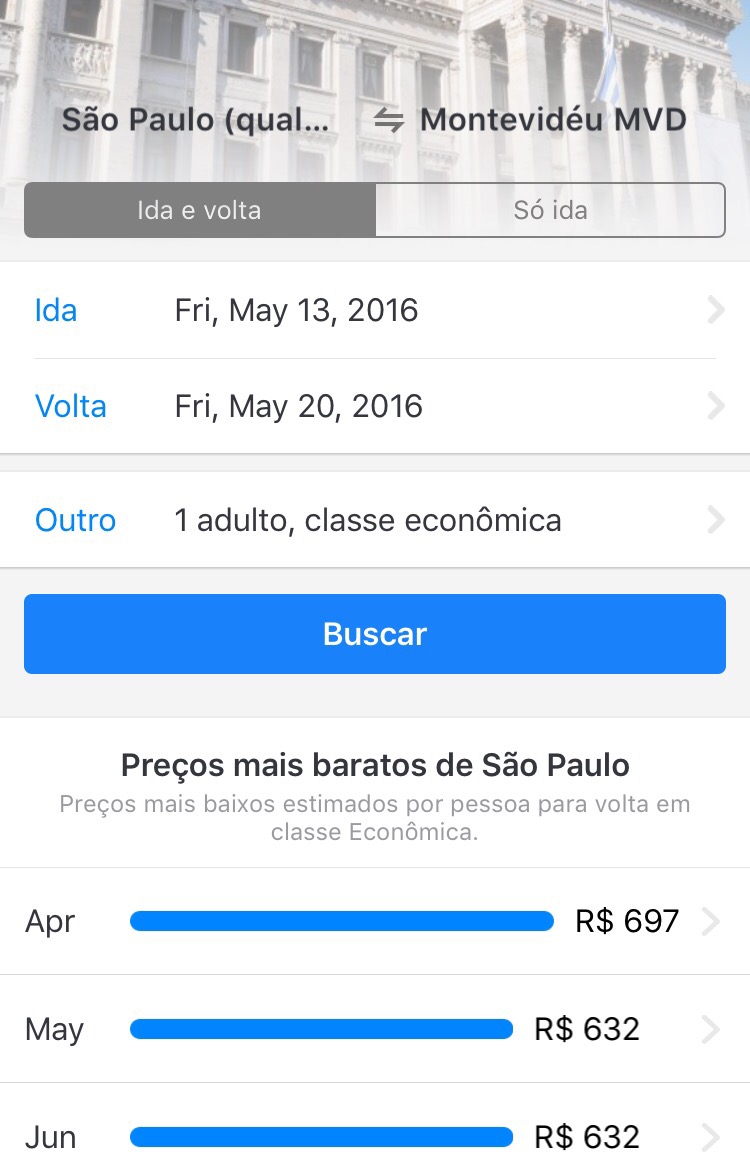Change the Montevidéu MVD destination

pyautogui.click(x=553, y=120)
